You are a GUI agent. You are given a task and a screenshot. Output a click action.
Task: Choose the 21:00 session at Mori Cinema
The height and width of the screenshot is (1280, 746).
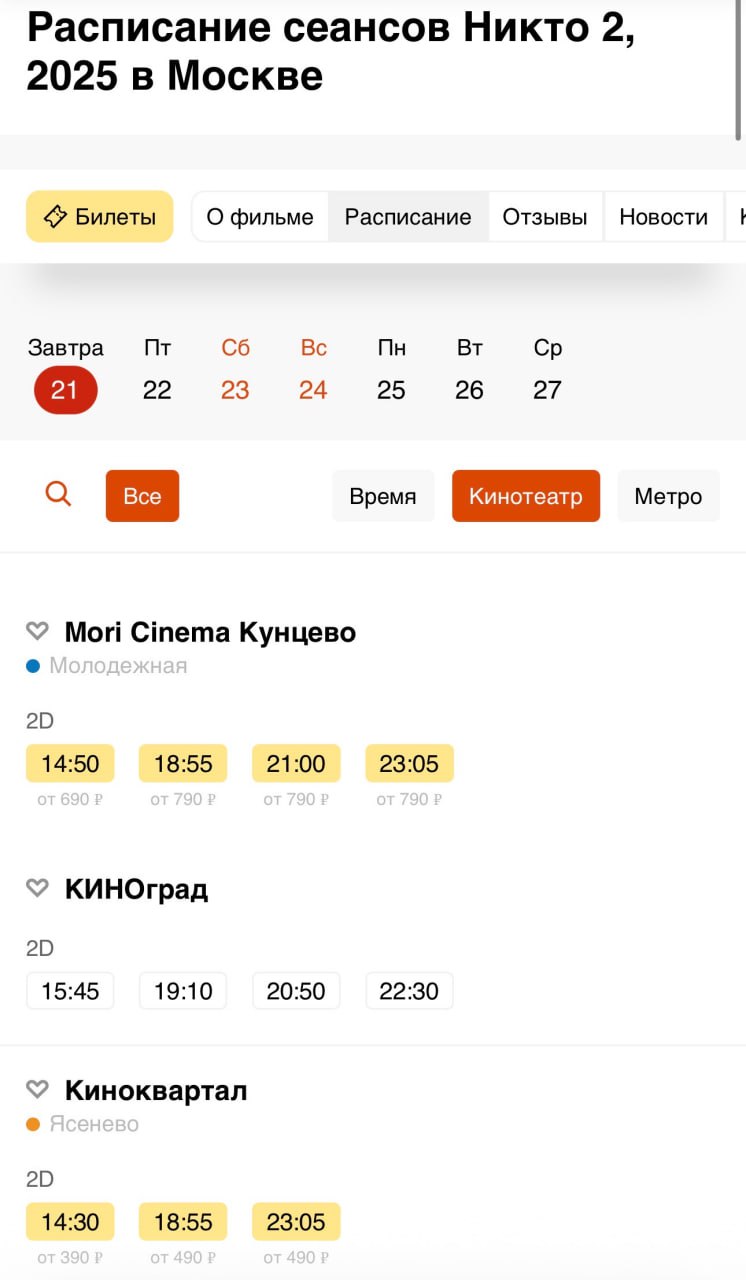(x=296, y=764)
